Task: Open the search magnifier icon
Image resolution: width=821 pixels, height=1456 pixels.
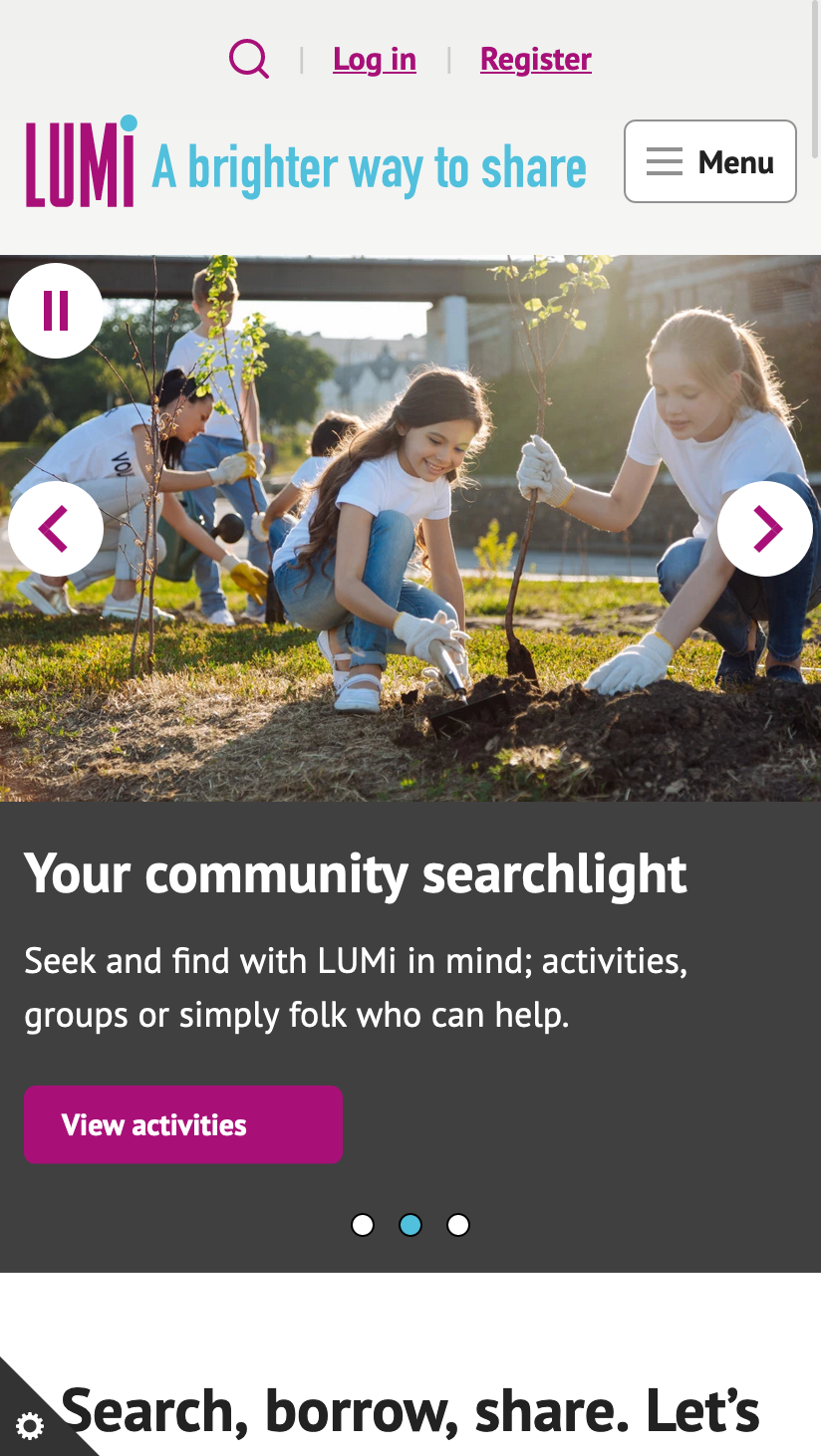Action: pos(249,59)
